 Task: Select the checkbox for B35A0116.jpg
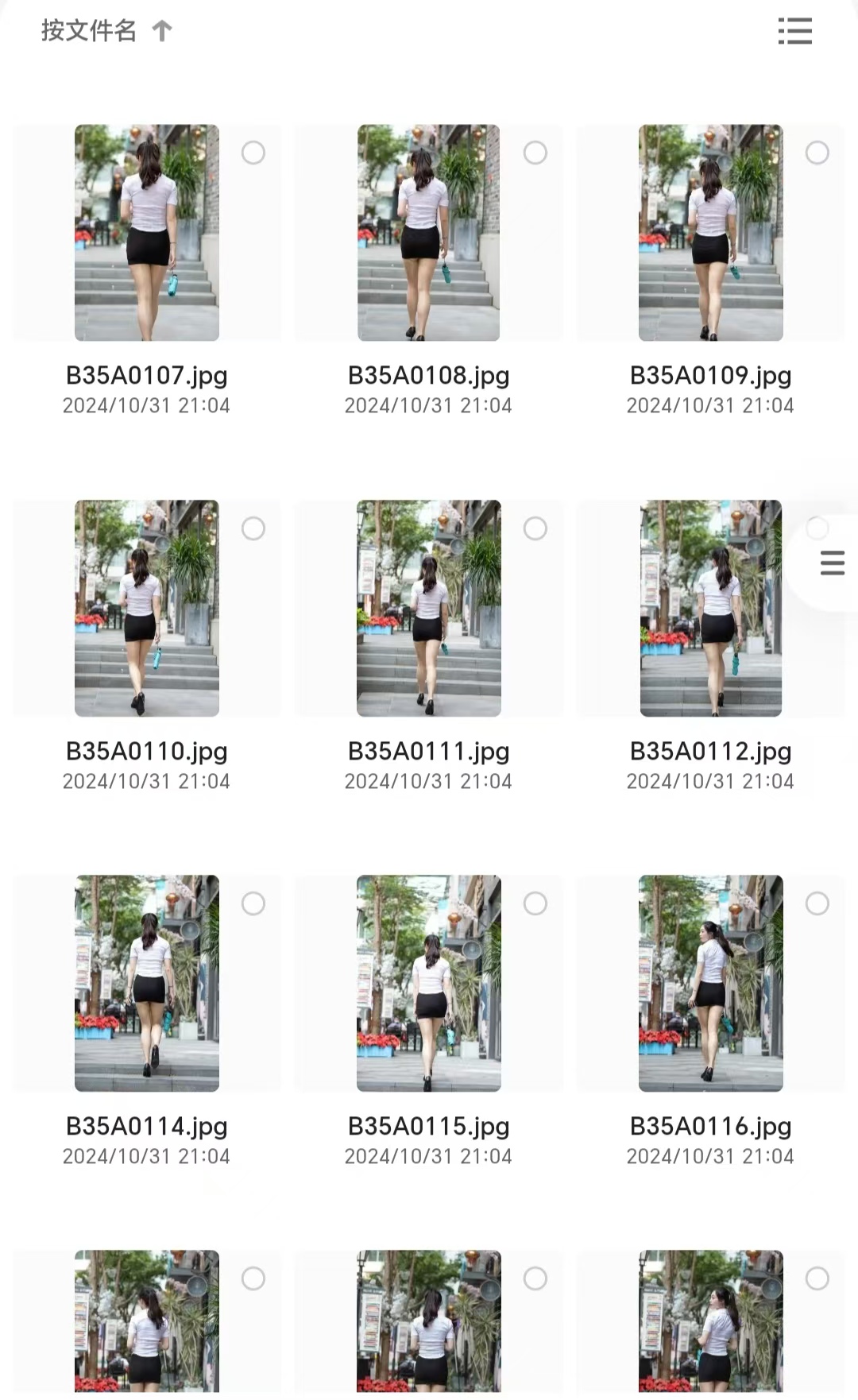point(817,903)
